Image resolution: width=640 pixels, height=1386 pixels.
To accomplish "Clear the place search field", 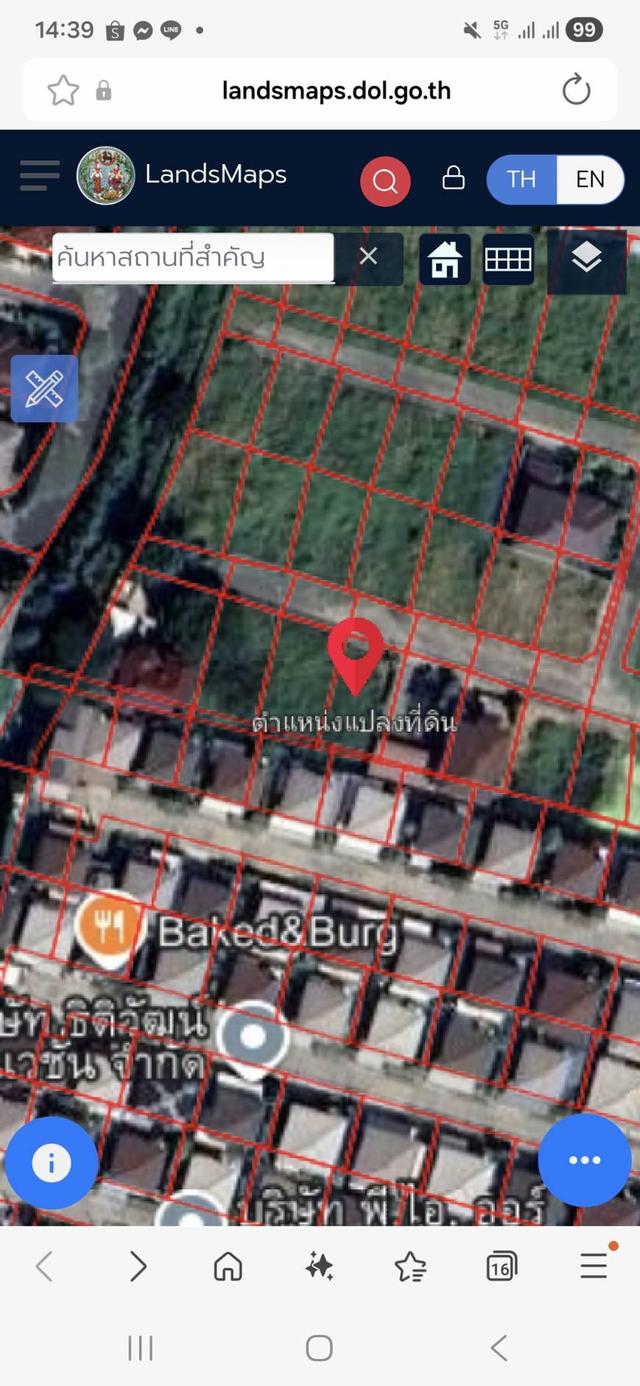I will [368, 257].
